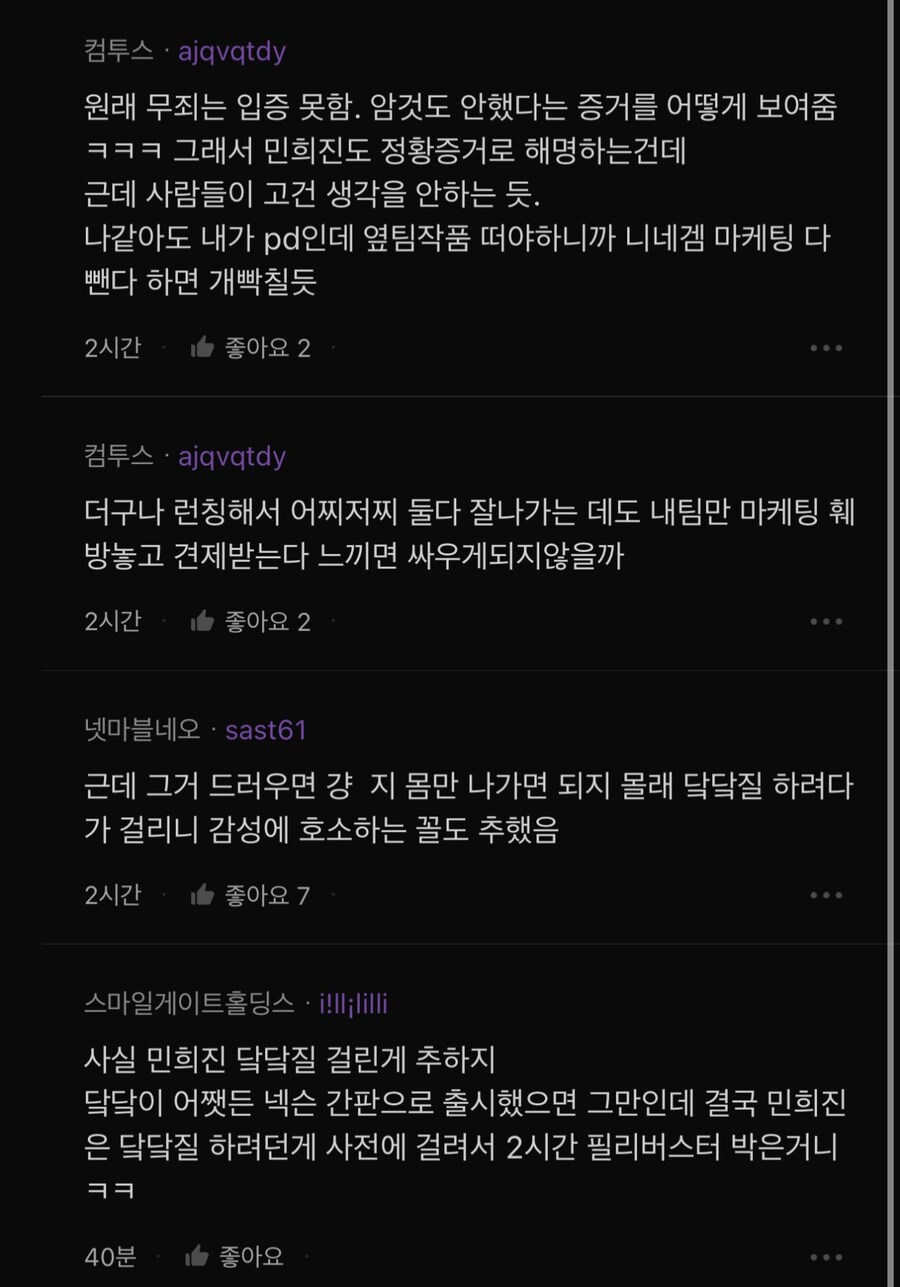Open the three-dot menu on the first comment
The image size is (900, 1287).
tap(826, 346)
